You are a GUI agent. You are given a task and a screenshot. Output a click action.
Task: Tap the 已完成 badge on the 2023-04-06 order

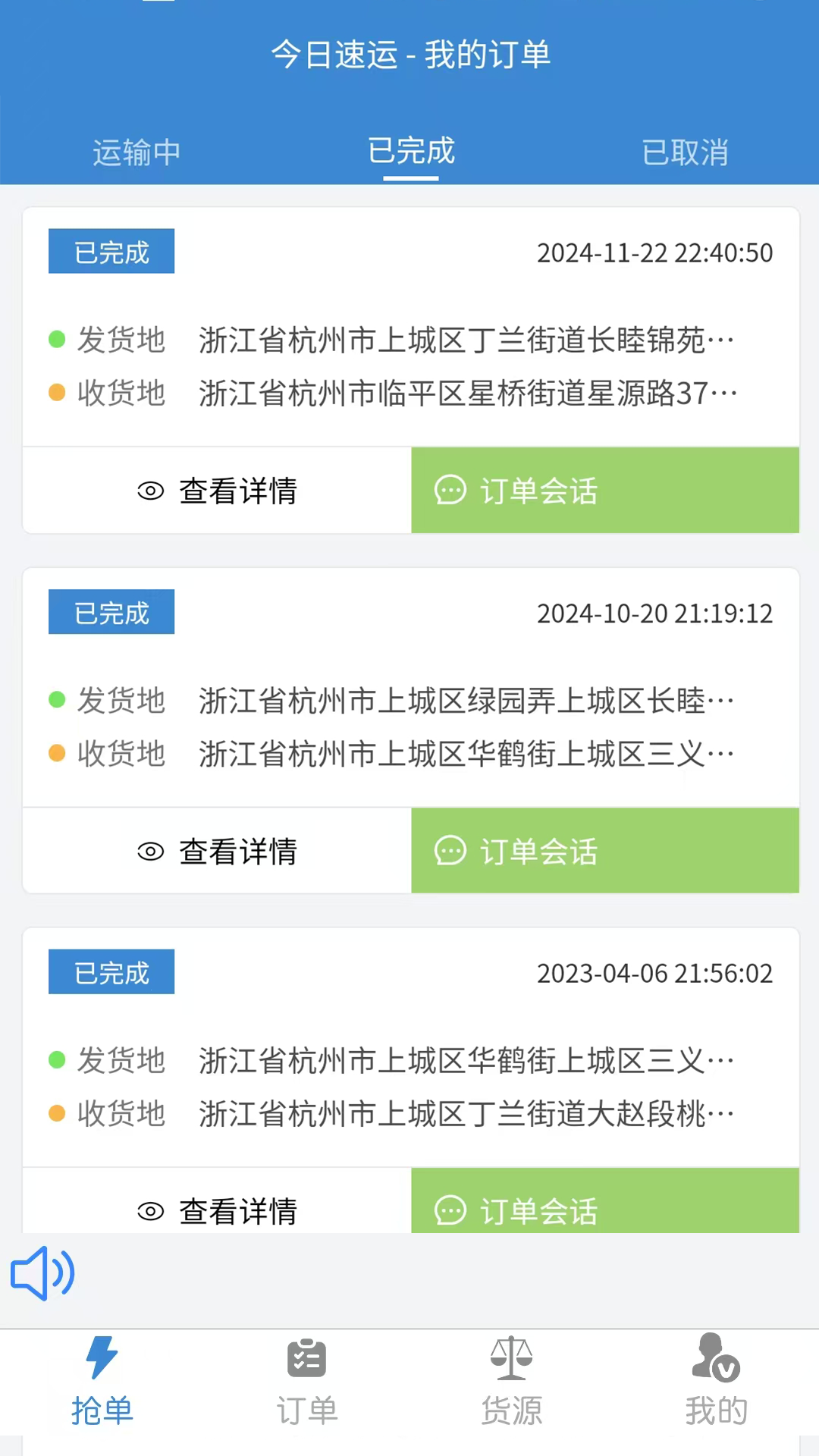coord(111,971)
